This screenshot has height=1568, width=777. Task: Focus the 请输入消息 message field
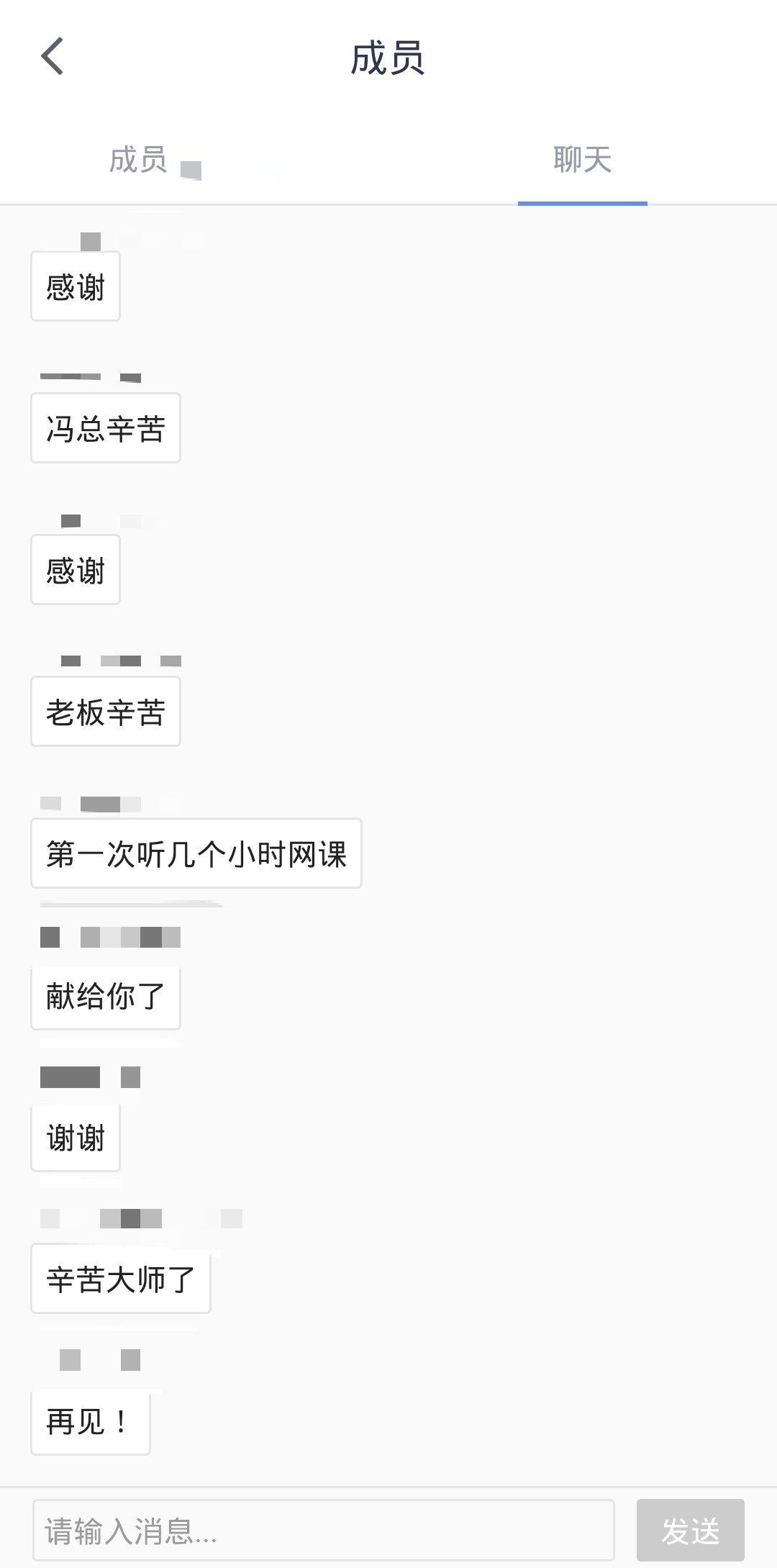click(x=324, y=1530)
